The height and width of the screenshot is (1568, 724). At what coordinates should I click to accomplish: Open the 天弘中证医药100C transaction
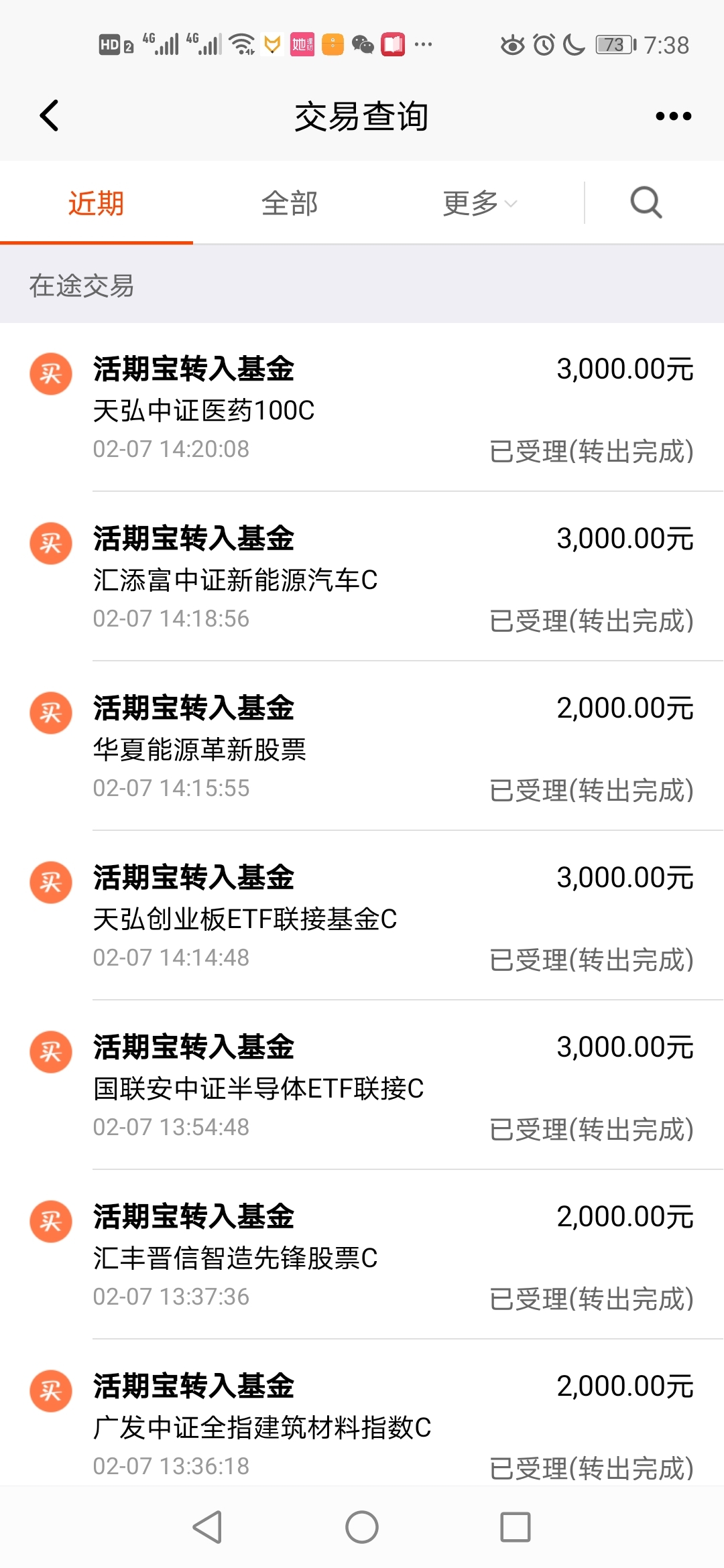point(362,407)
